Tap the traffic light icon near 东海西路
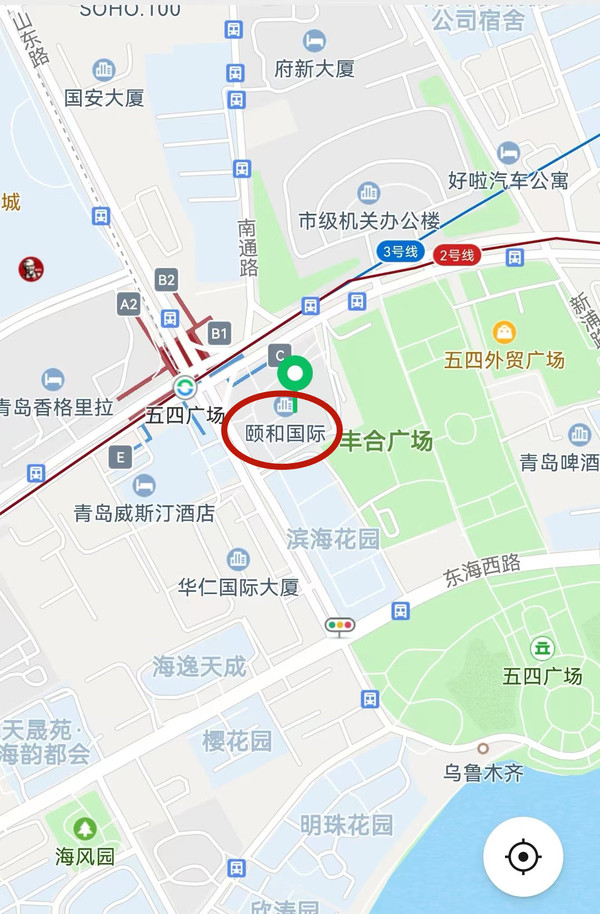600x914 pixels. (340, 626)
